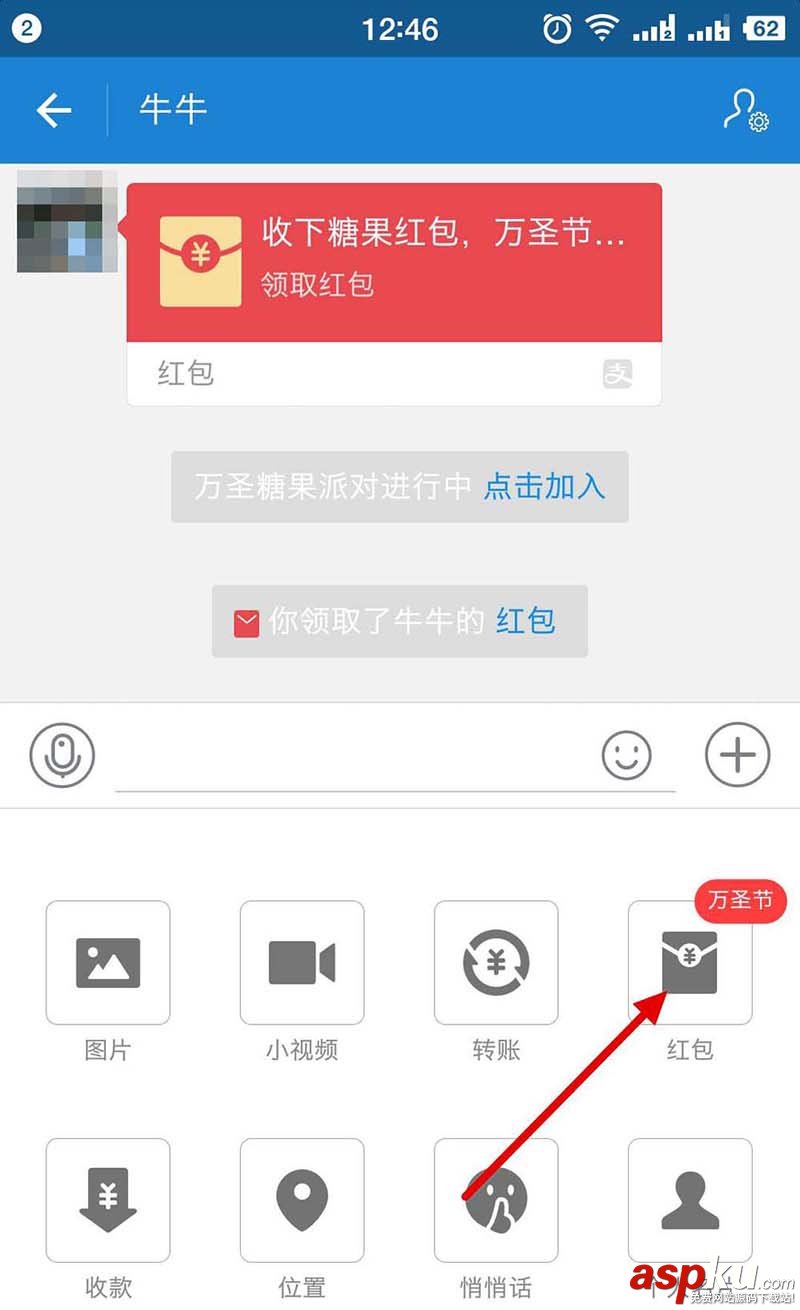Switch to voice input with the microphone
800x1310 pixels.
pos(62,755)
